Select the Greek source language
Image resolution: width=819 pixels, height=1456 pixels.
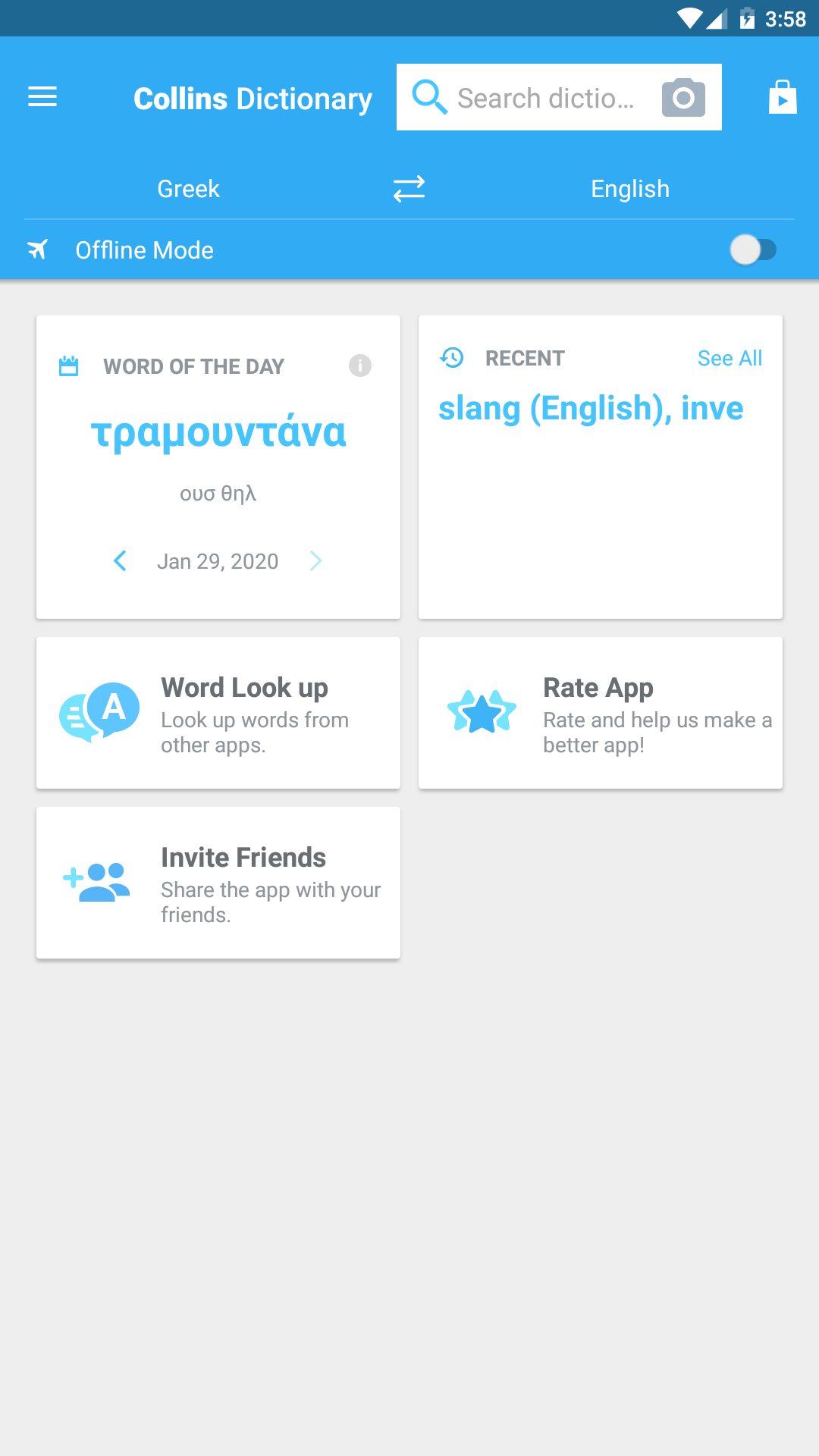click(188, 189)
